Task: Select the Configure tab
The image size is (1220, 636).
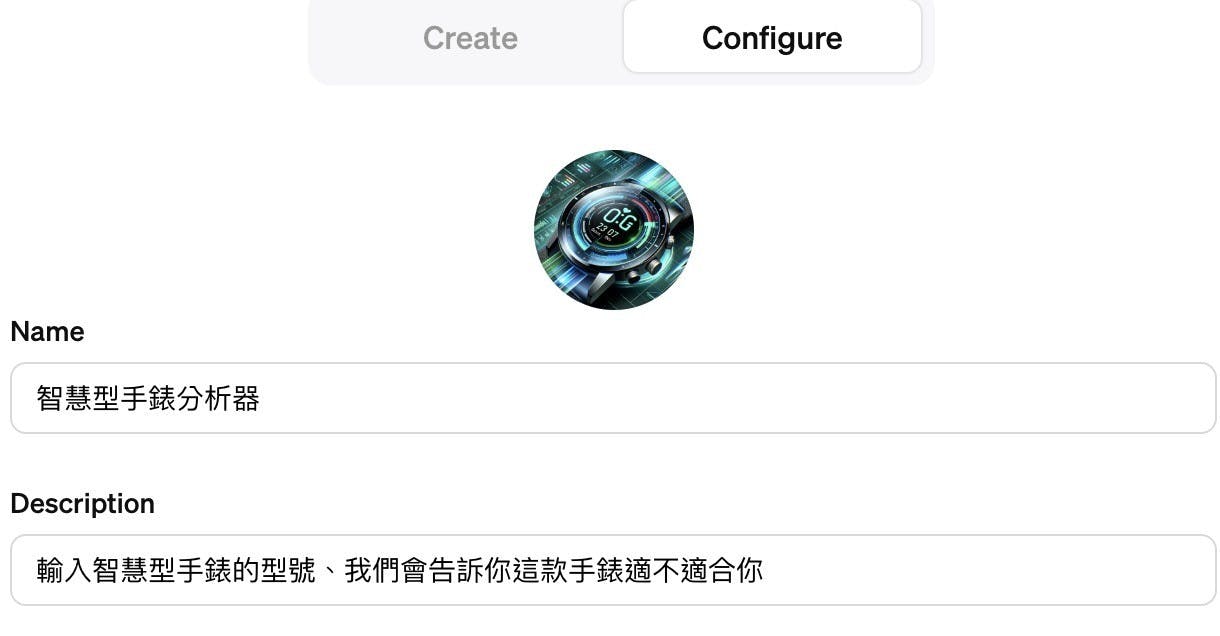Action: [771, 38]
